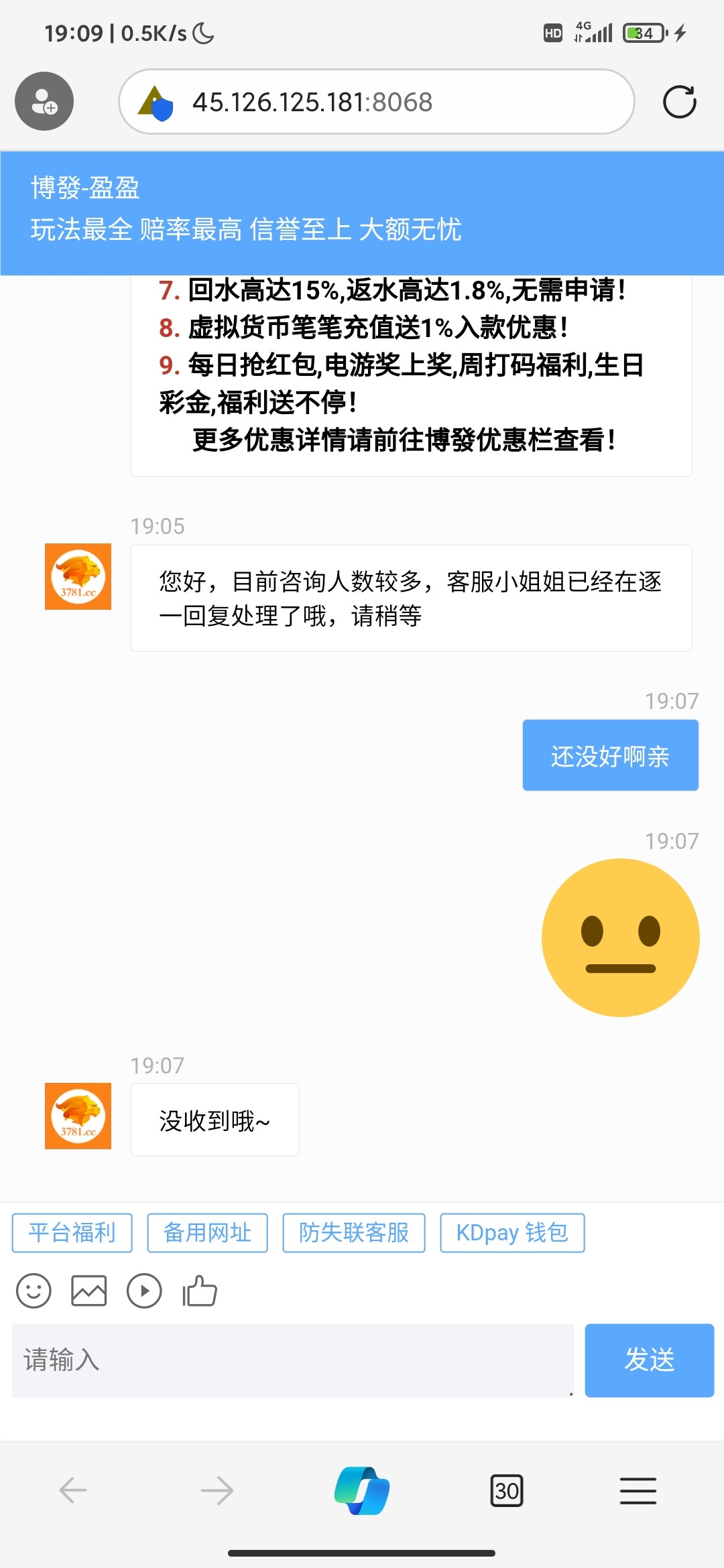Focus the 请输入 message field

(293, 1360)
